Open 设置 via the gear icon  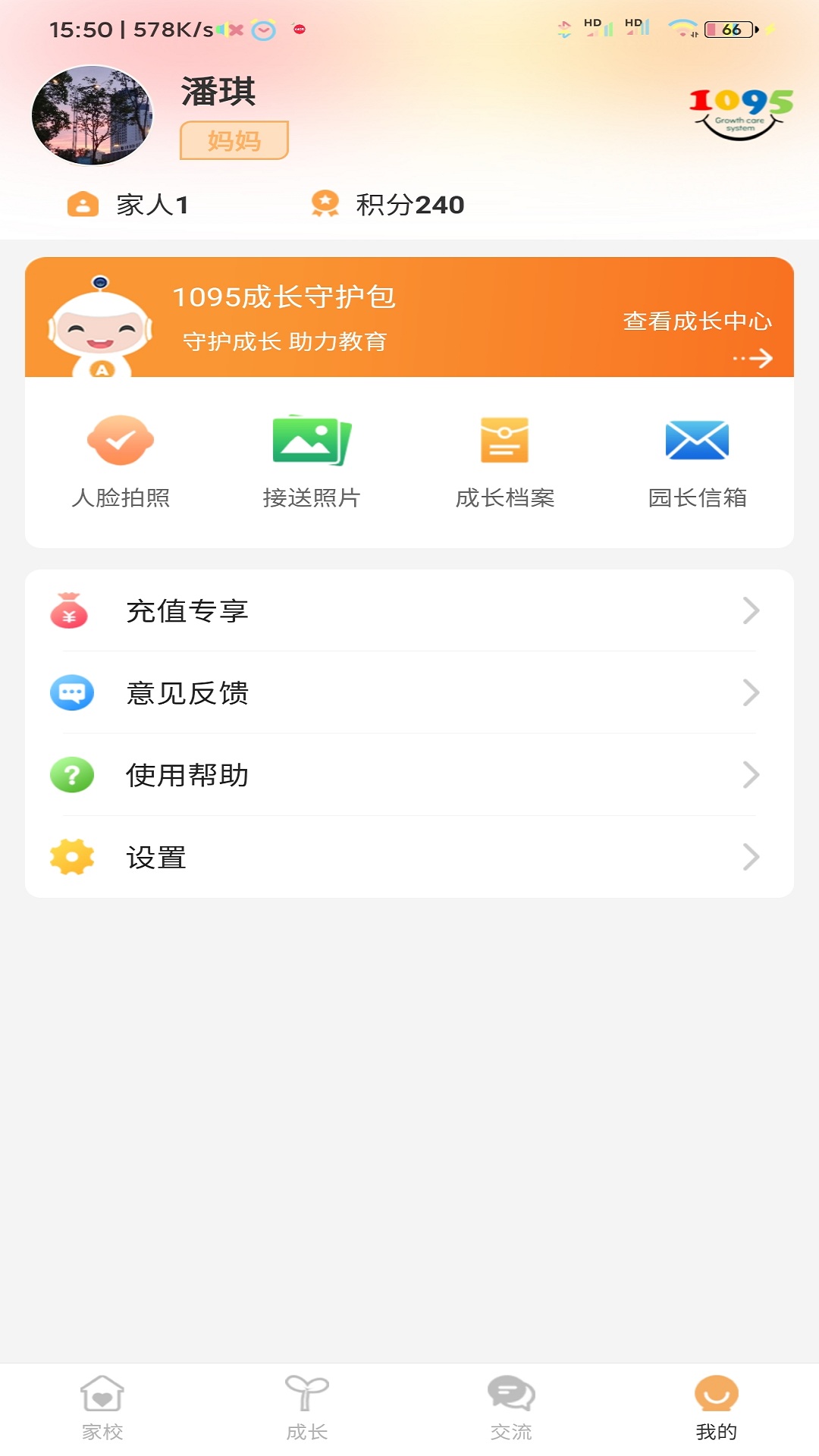click(70, 857)
